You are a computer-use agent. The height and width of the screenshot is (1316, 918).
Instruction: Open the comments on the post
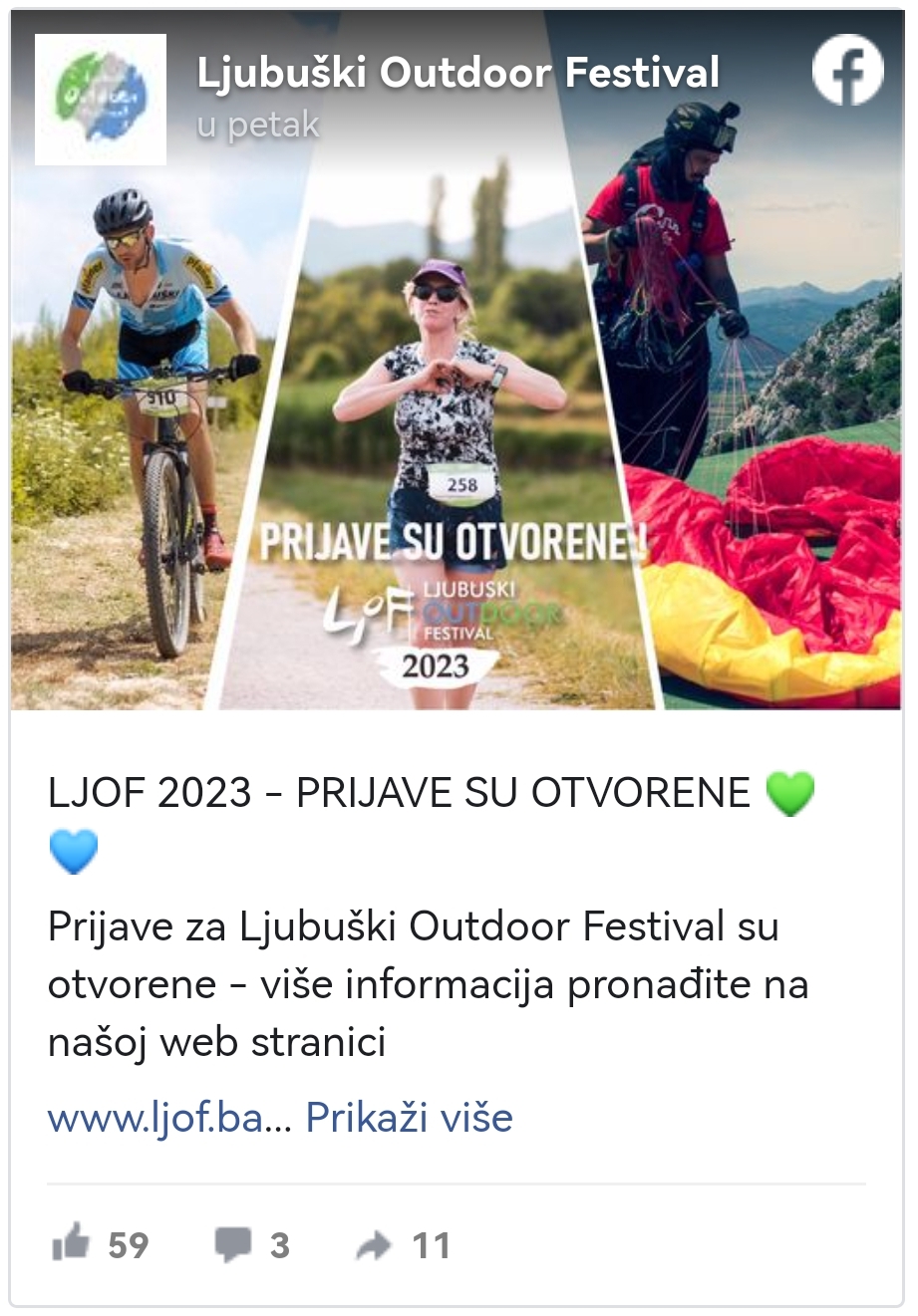pyautogui.click(x=233, y=1244)
